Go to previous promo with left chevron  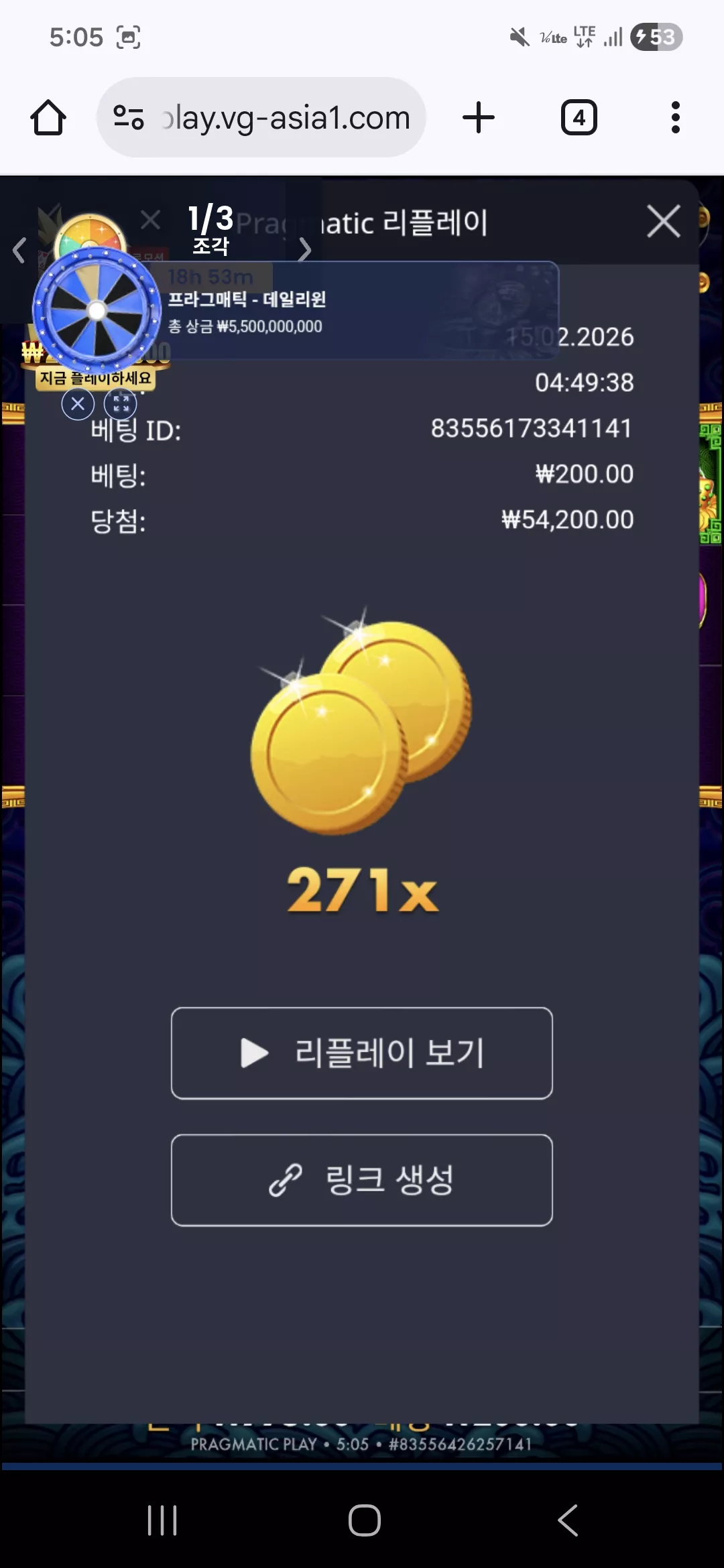click(x=19, y=251)
